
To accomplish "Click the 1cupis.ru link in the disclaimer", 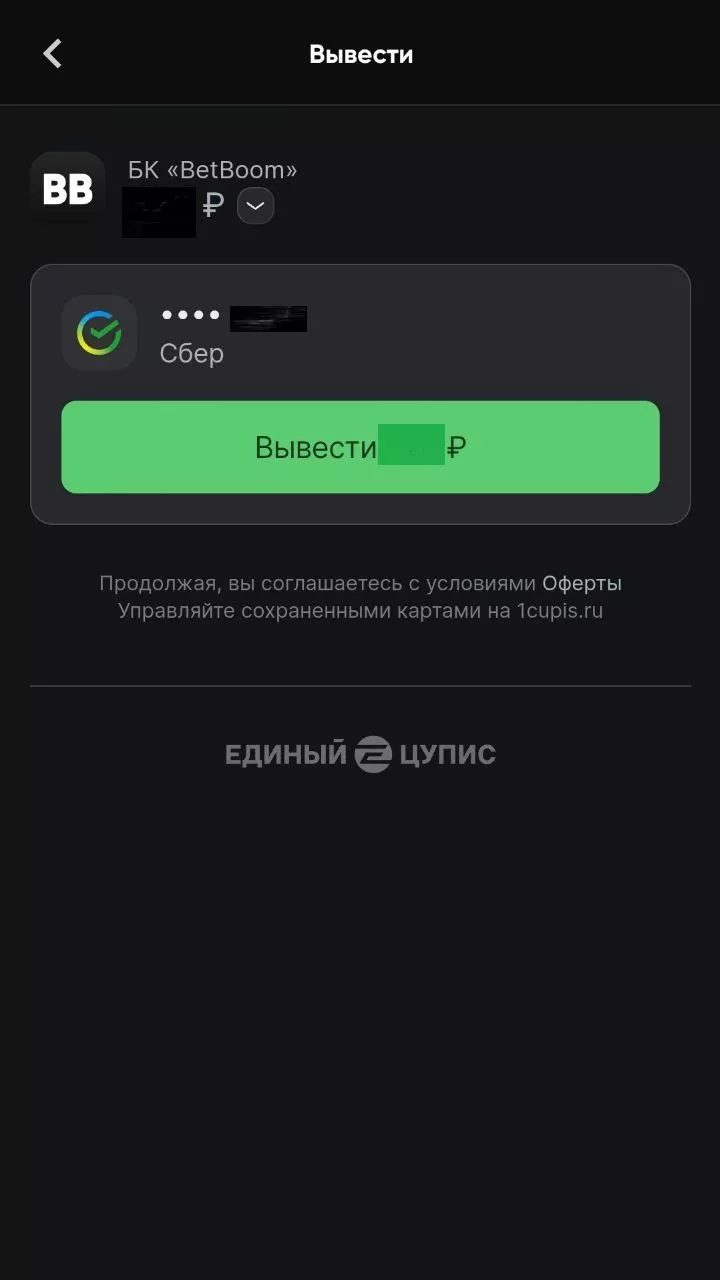I will 561,610.
